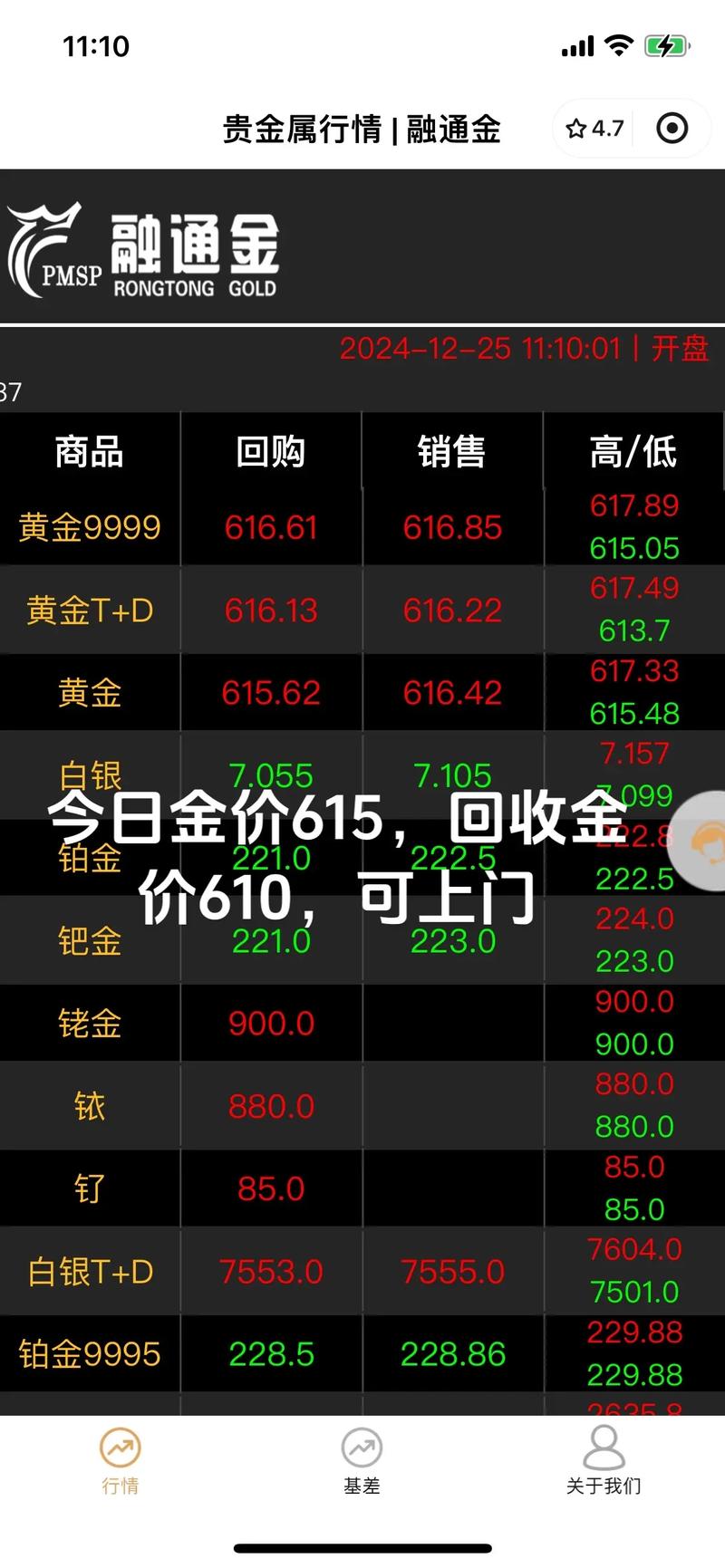
Task: Tap the 回购 column header
Action: (x=271, y=452)
